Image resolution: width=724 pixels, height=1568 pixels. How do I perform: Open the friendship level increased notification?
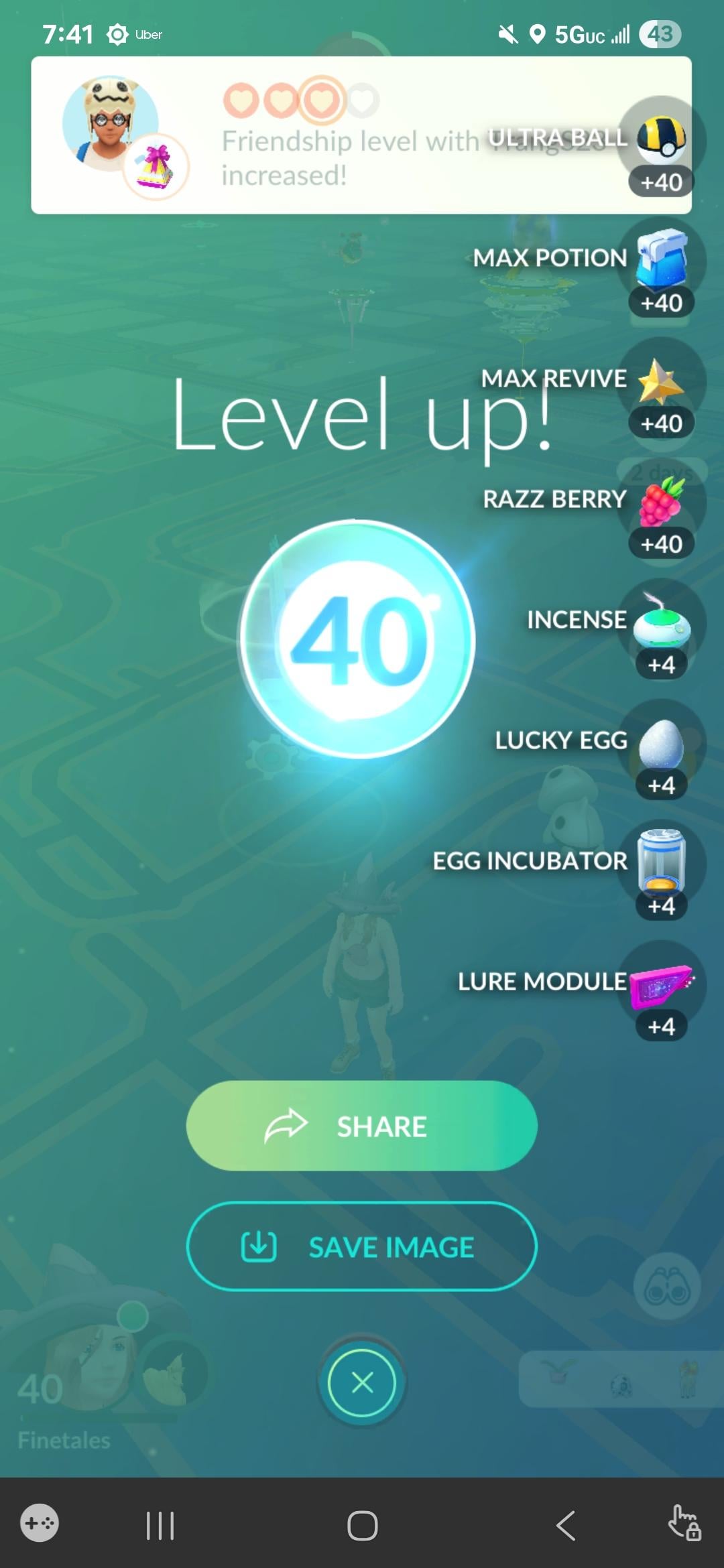click(361, 135)
